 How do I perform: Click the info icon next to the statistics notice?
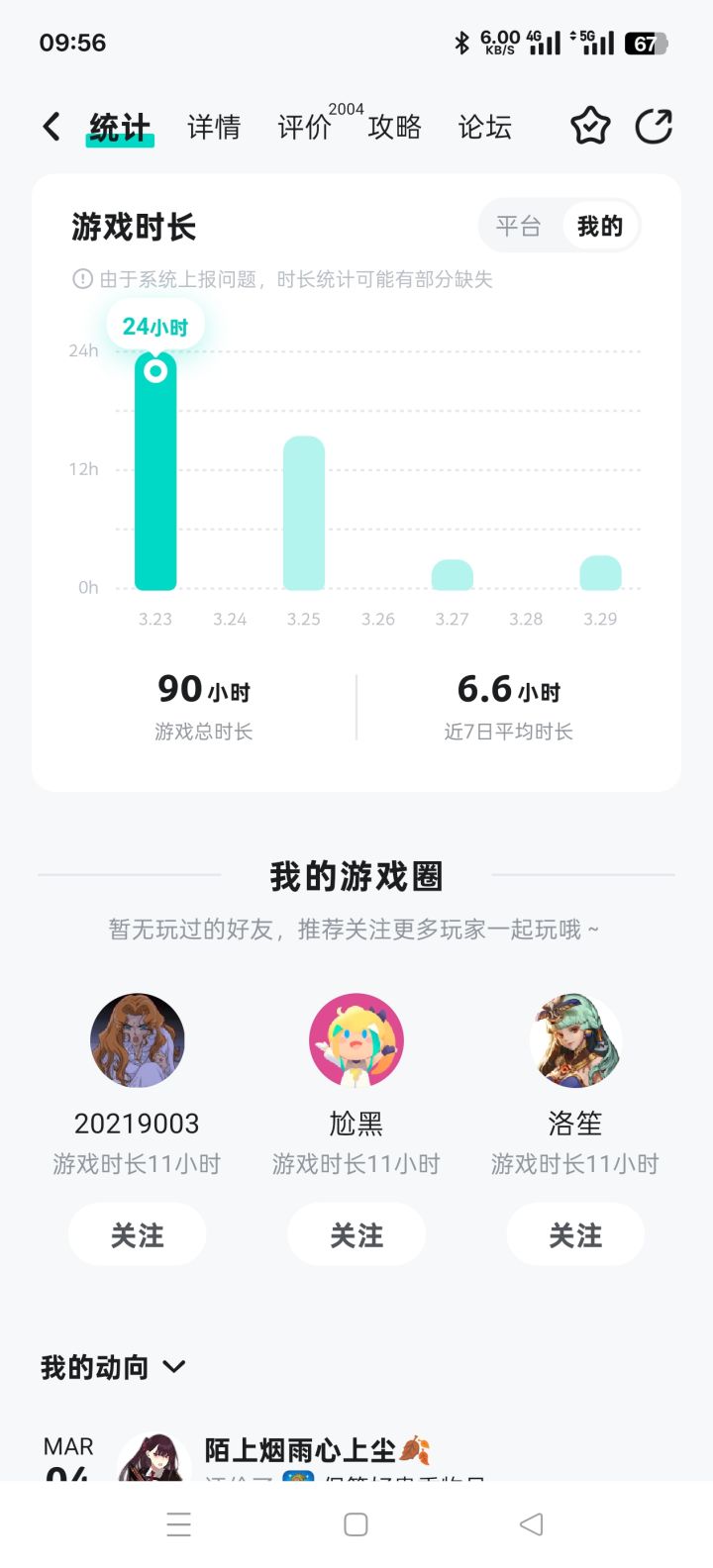[83, 279]
